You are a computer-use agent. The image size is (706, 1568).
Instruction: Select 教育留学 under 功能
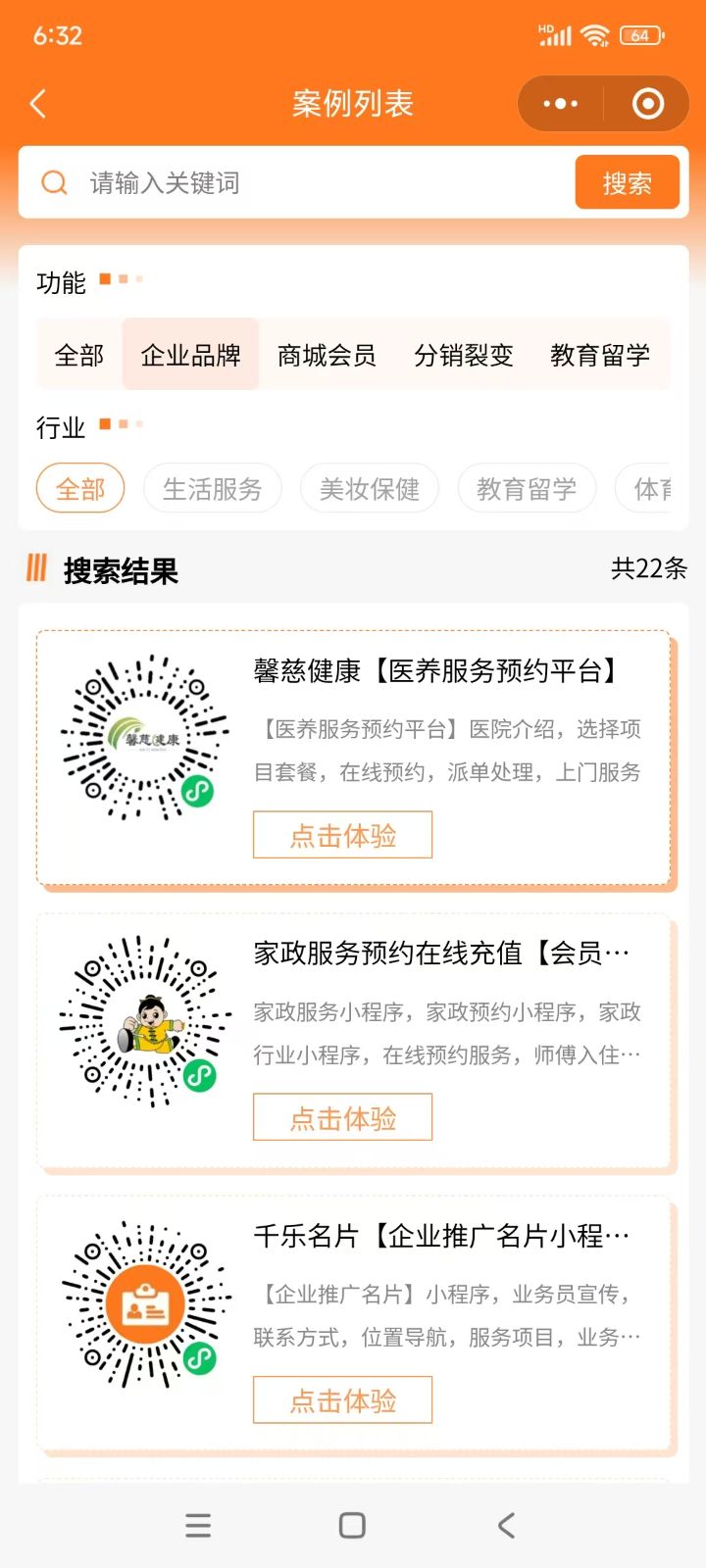point(600,355)
